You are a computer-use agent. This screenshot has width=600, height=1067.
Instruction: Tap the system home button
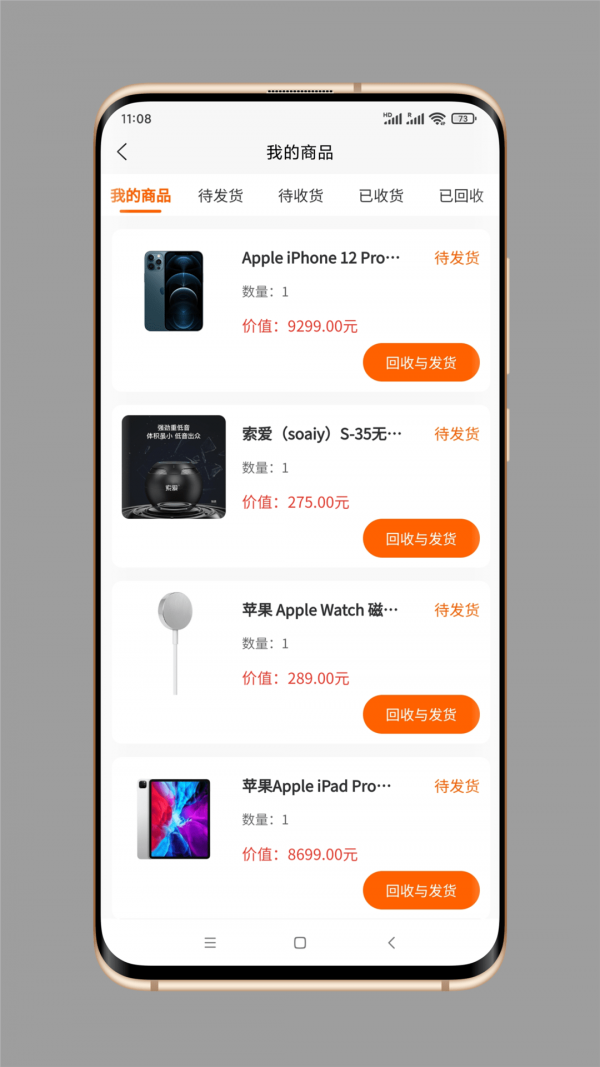(x=300, y=943)
